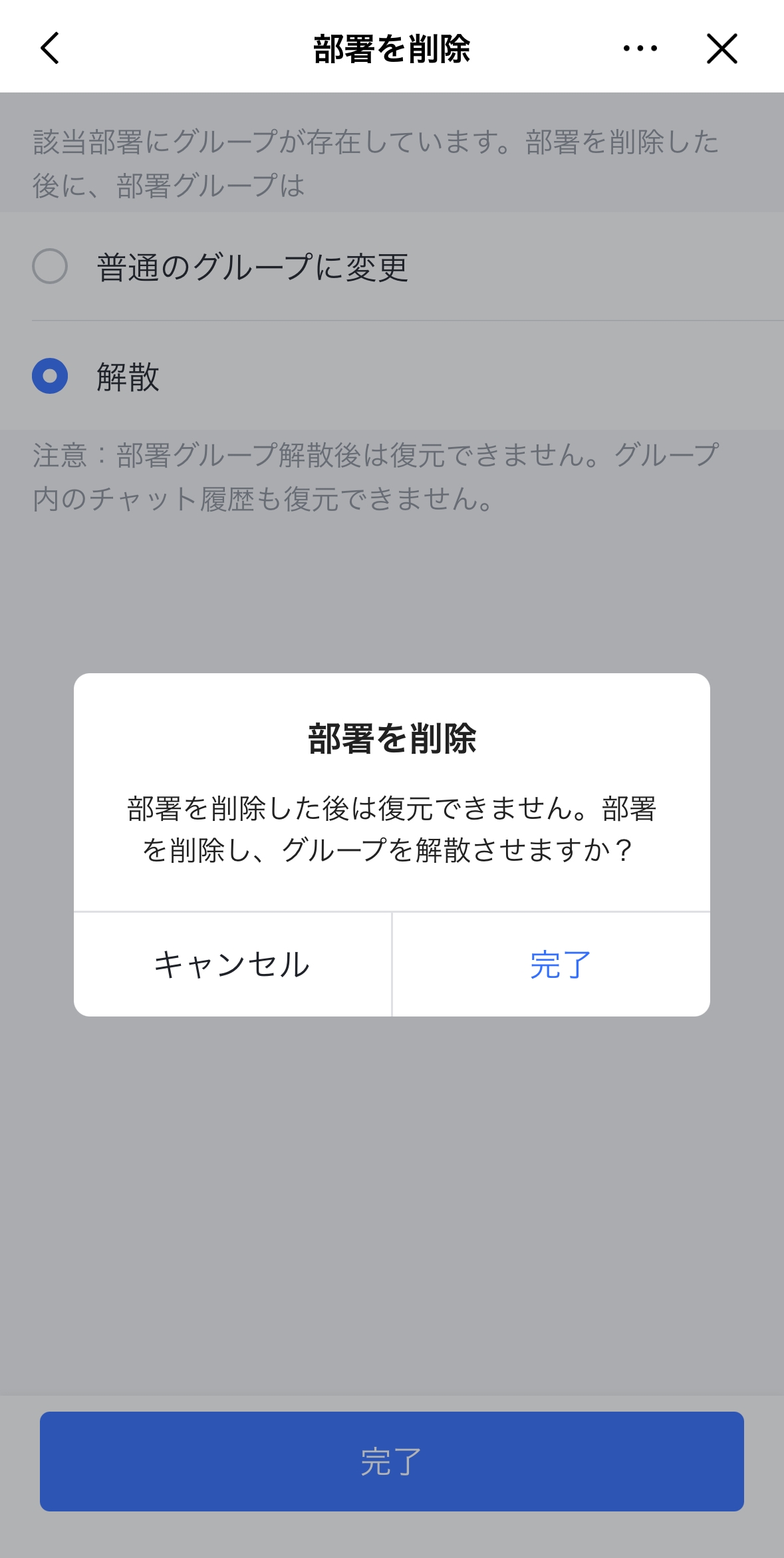Screen dimensions: 784x1558
Task: Open the three-dot overflow menu
Action: pyautogui.click(x=640, y=49)
